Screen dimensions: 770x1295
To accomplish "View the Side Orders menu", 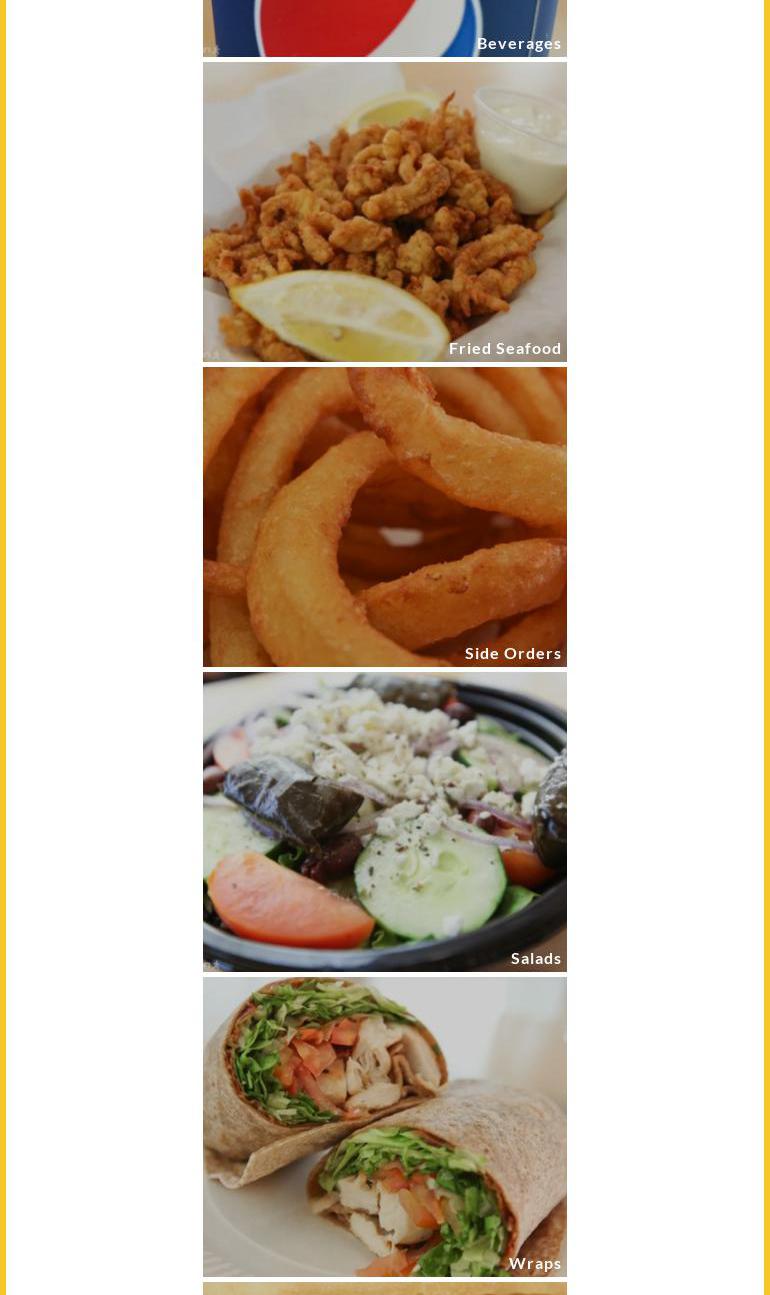I will coord(384,517).
